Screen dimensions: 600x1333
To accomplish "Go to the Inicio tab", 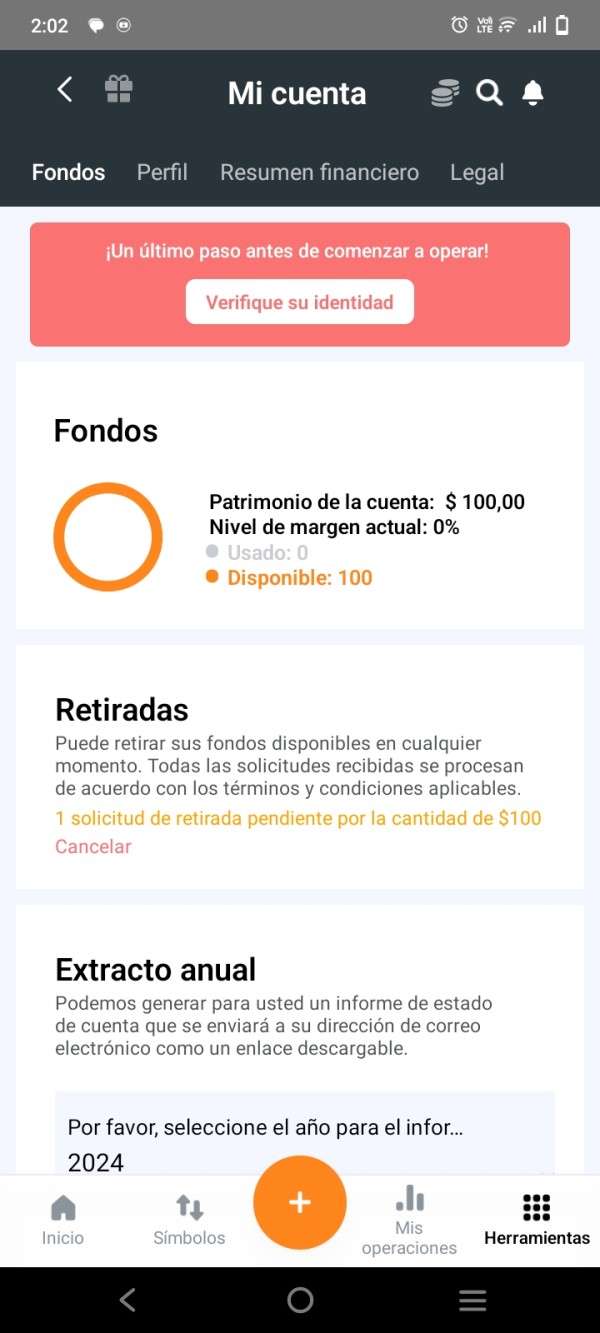I will (x=63, y=1220).
